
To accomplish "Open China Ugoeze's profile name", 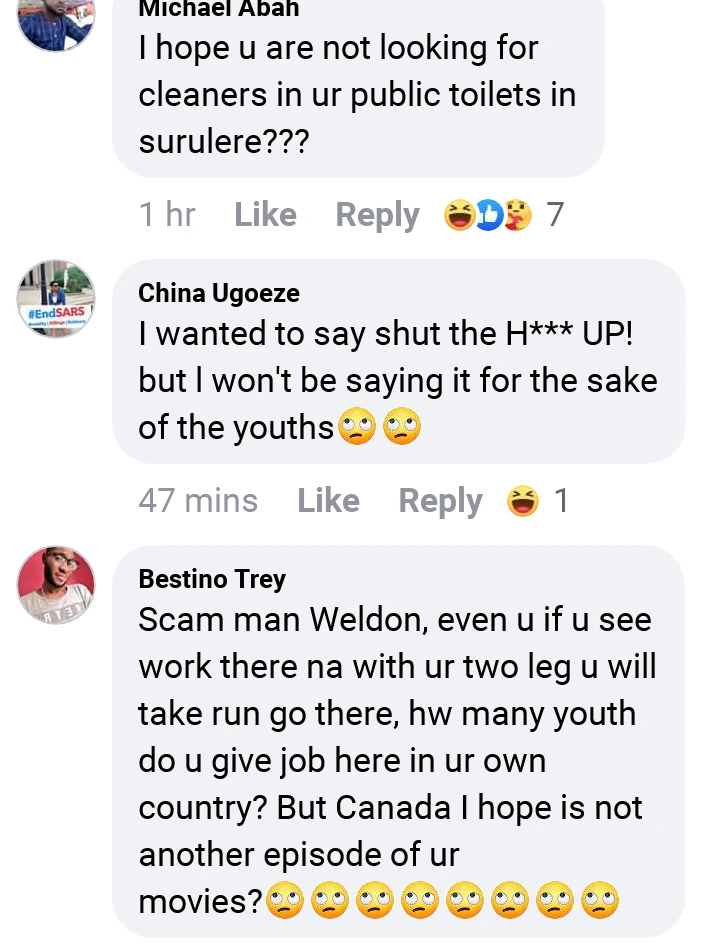I will (x=218, y=293).
